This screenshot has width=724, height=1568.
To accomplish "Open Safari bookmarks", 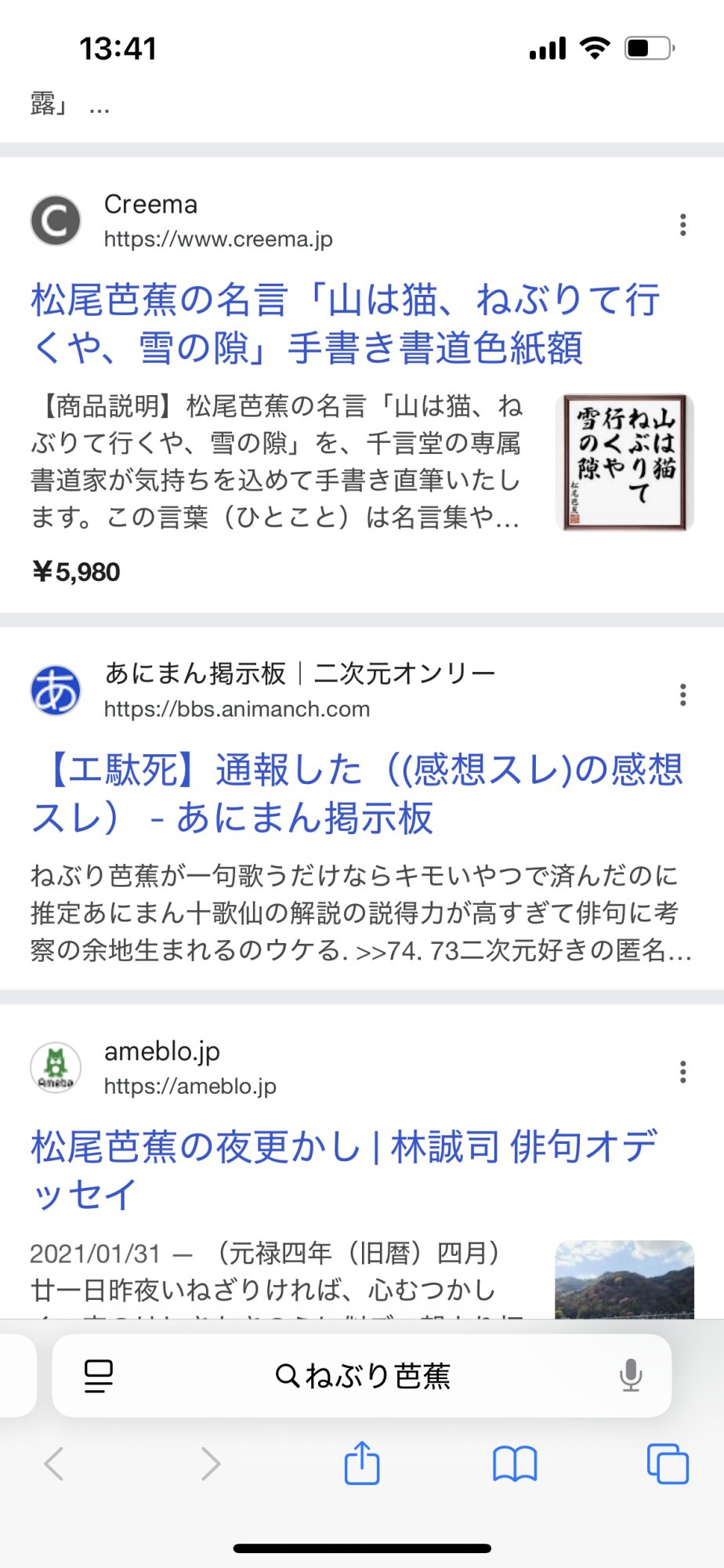I will pyautogui.click(x=515, y=1464).
